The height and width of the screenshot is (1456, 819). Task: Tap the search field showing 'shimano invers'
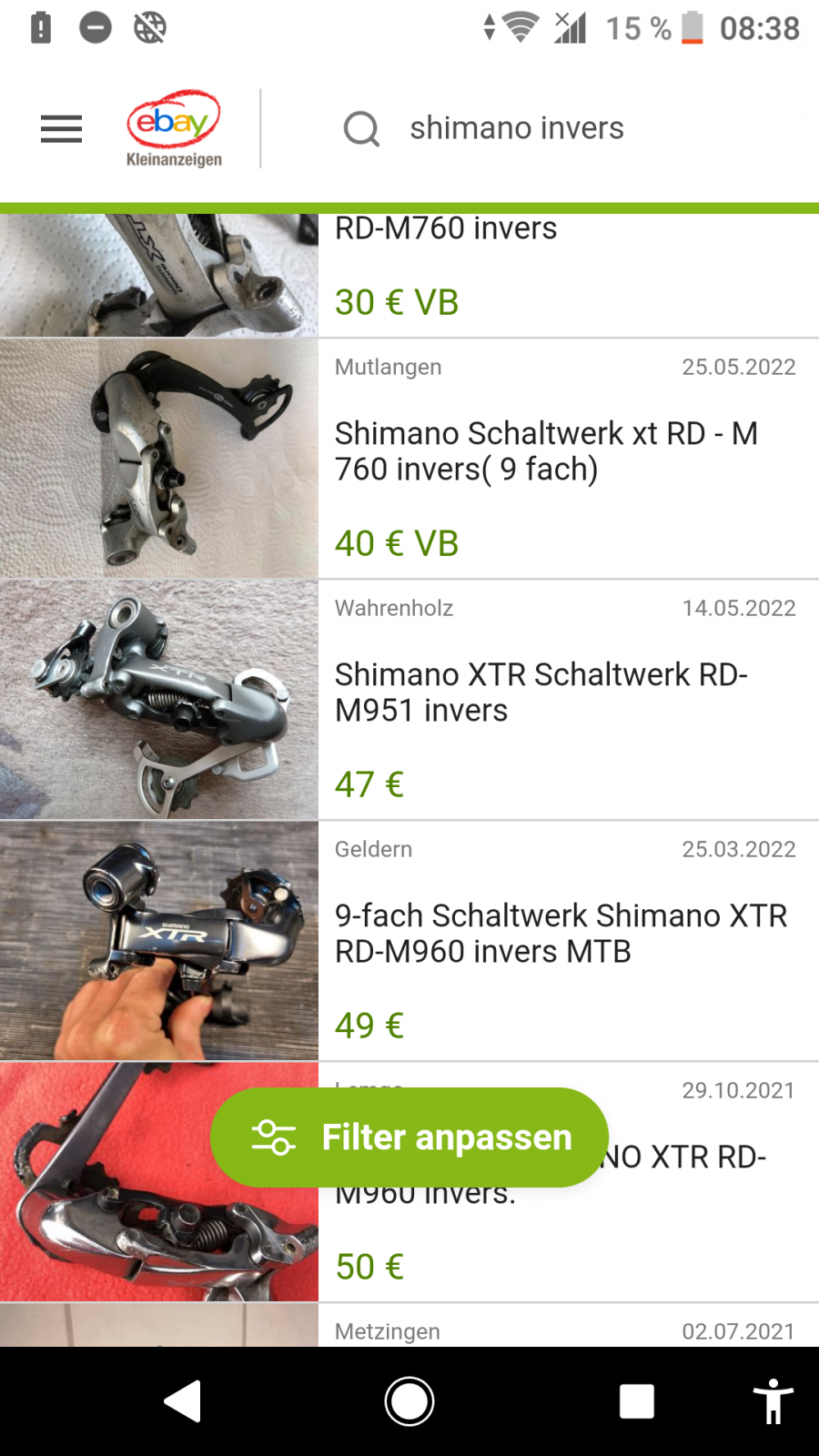(x=516, y=128)
